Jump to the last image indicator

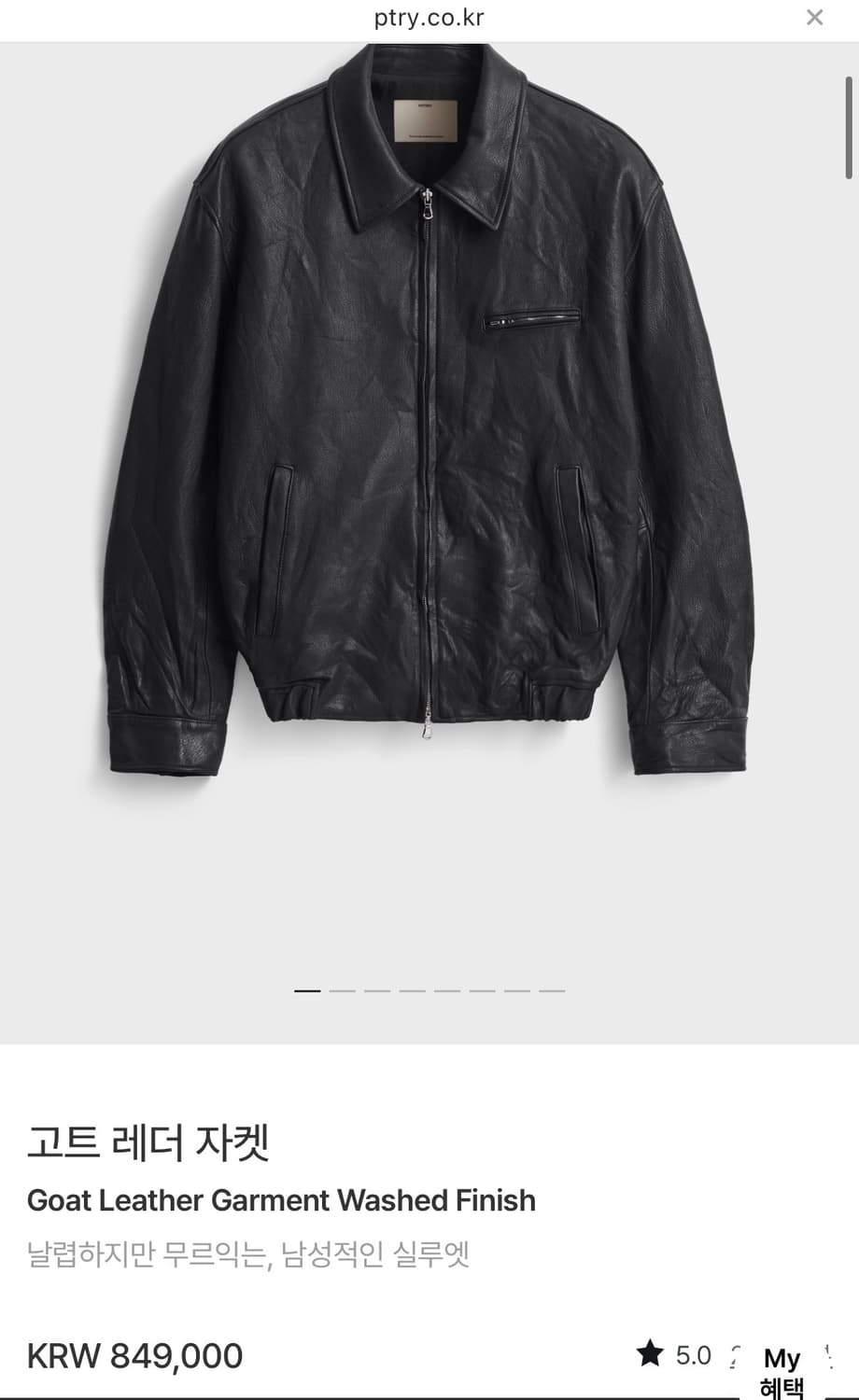tap(552, 990)
